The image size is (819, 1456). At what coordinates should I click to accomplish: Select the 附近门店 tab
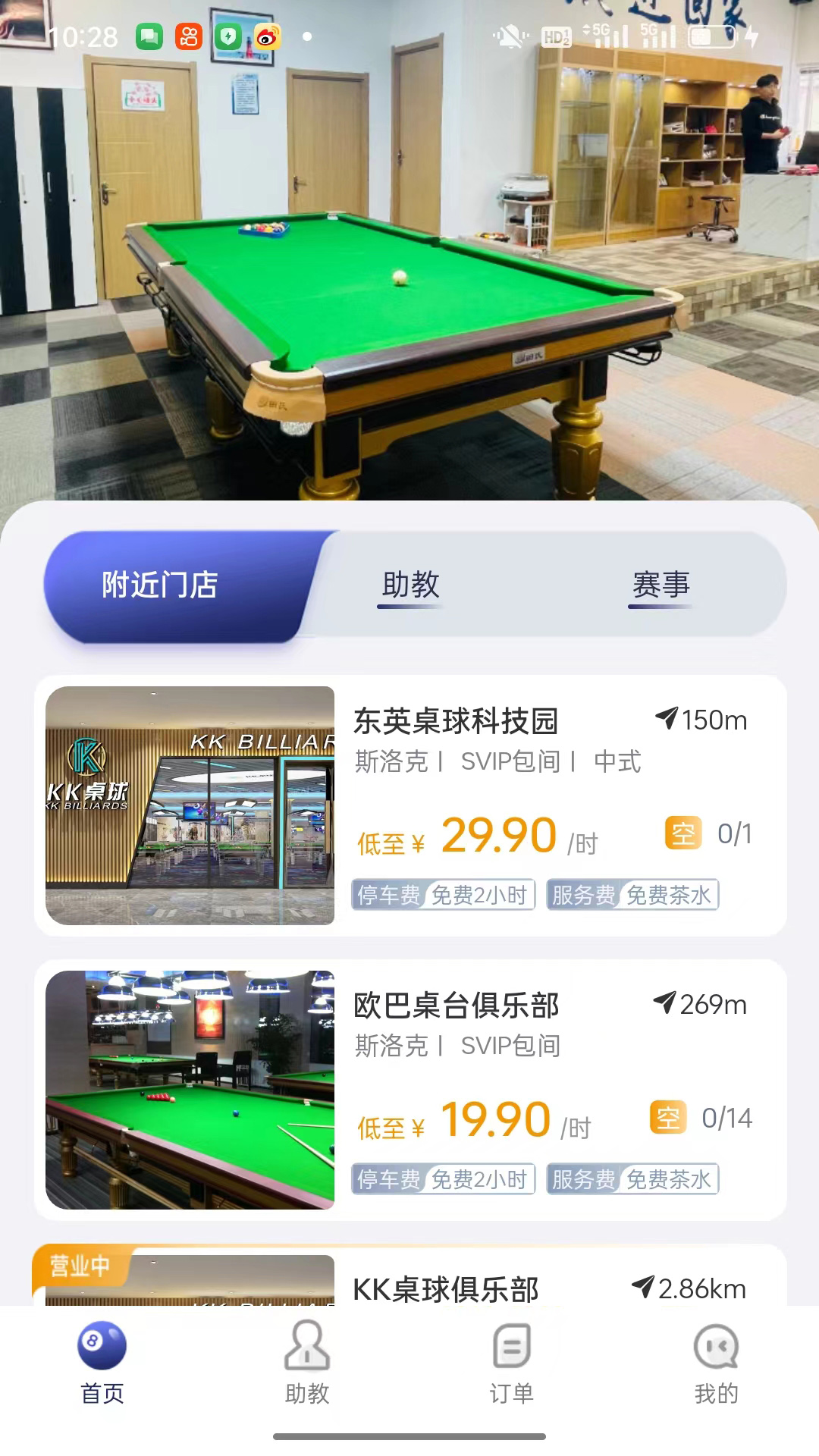(x=161, y=585)
